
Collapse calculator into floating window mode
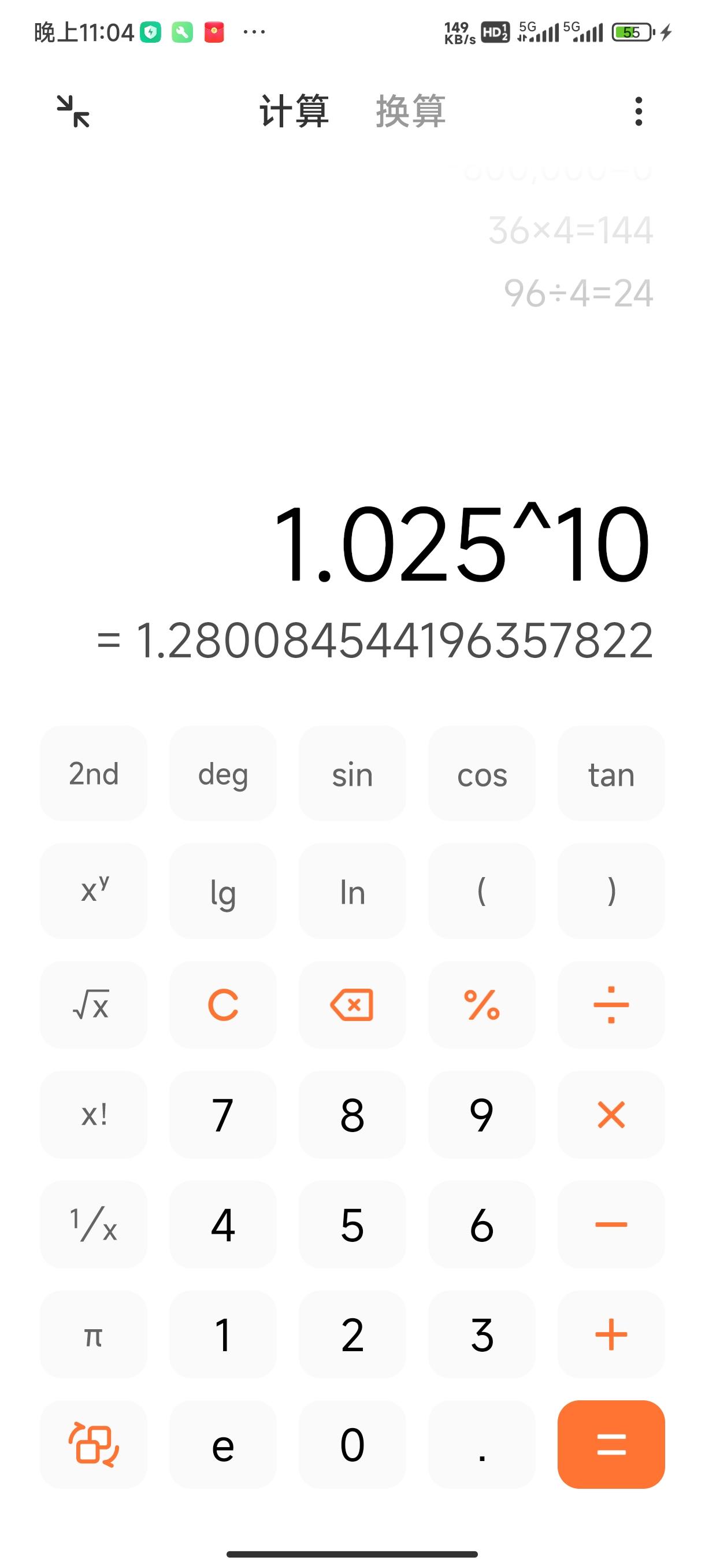point(74,113)
